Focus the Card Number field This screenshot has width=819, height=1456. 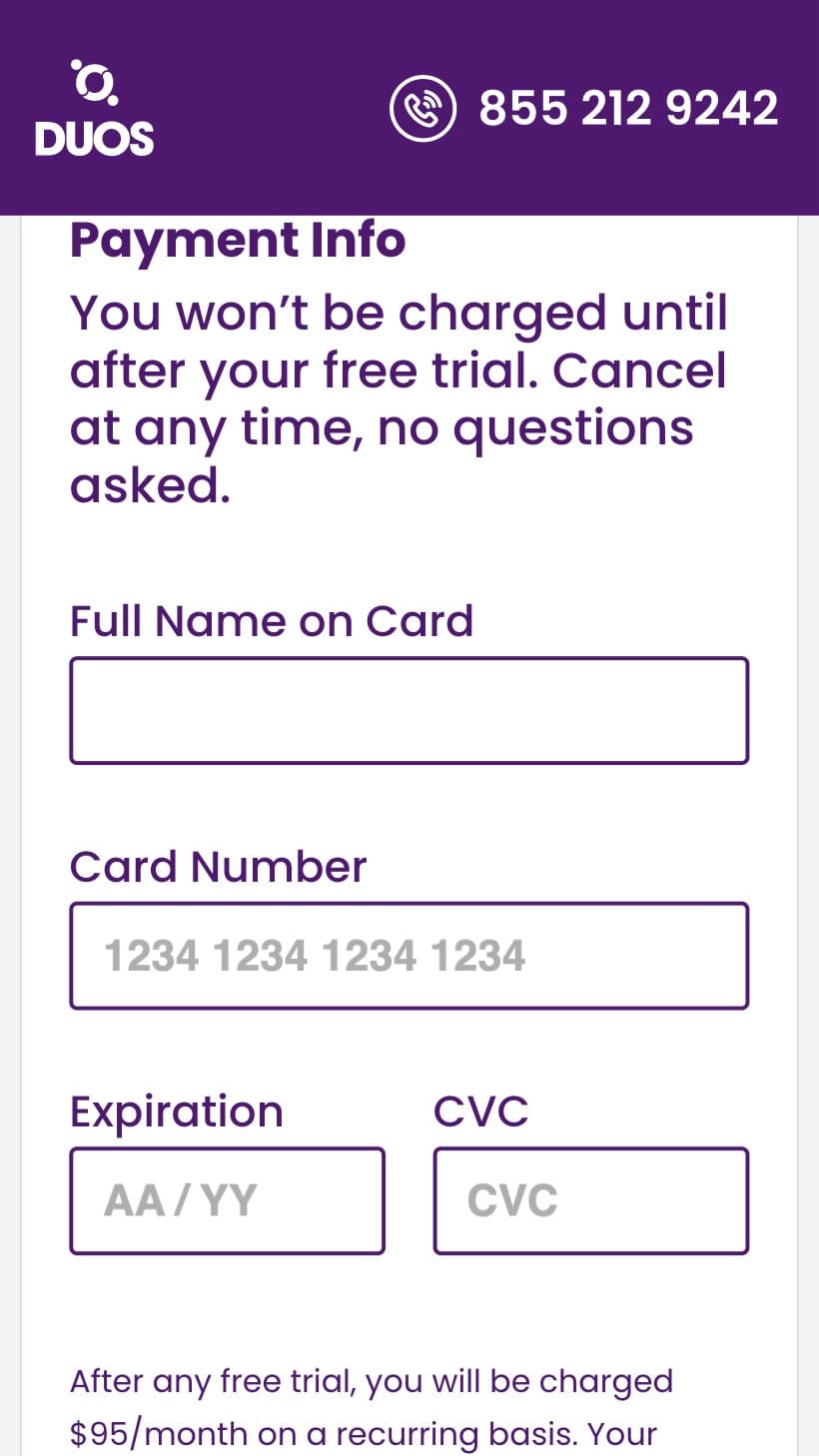(409, 956)
